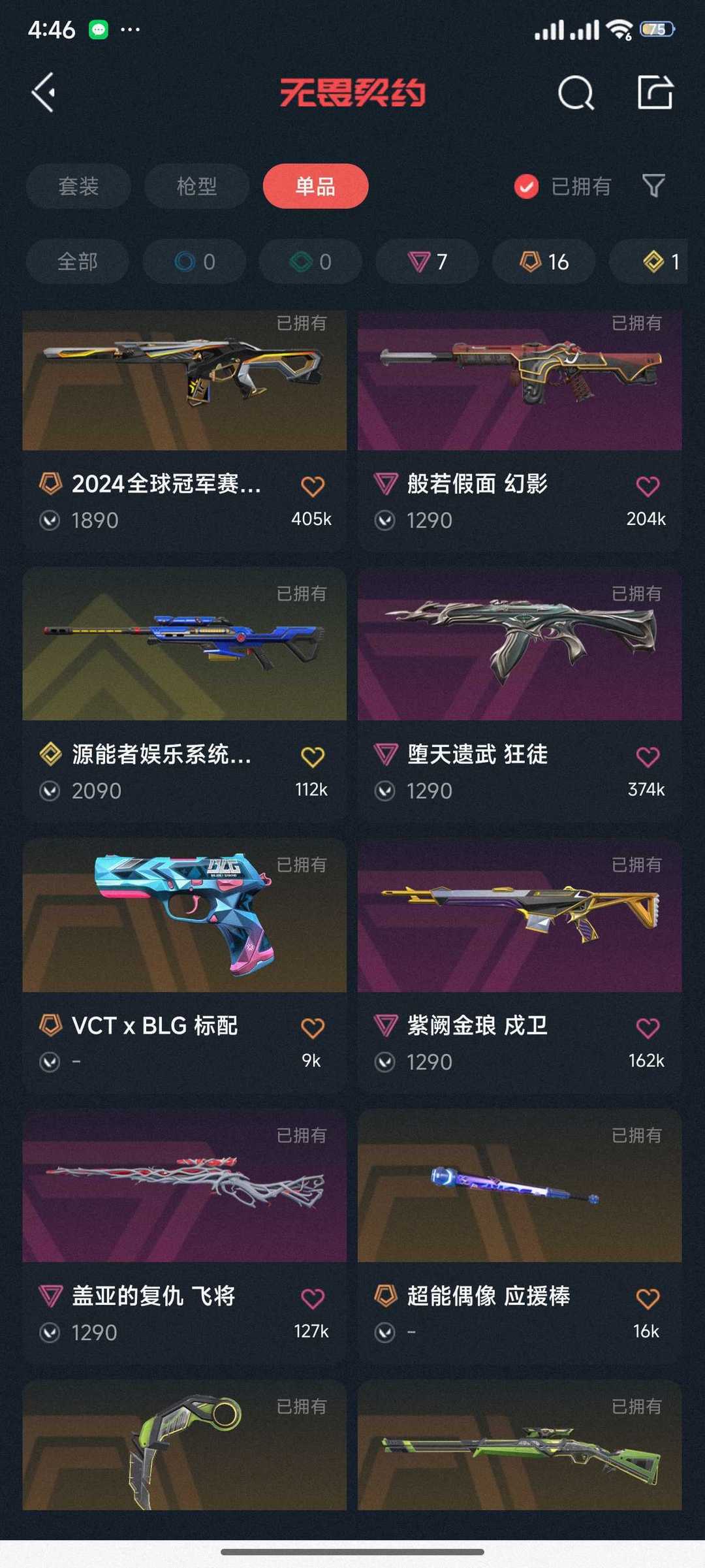Image resolution: width=705 pixels, height=1568 pixels.
Task: Open the filter funnel icon
Action: click(x=653, y=186)
